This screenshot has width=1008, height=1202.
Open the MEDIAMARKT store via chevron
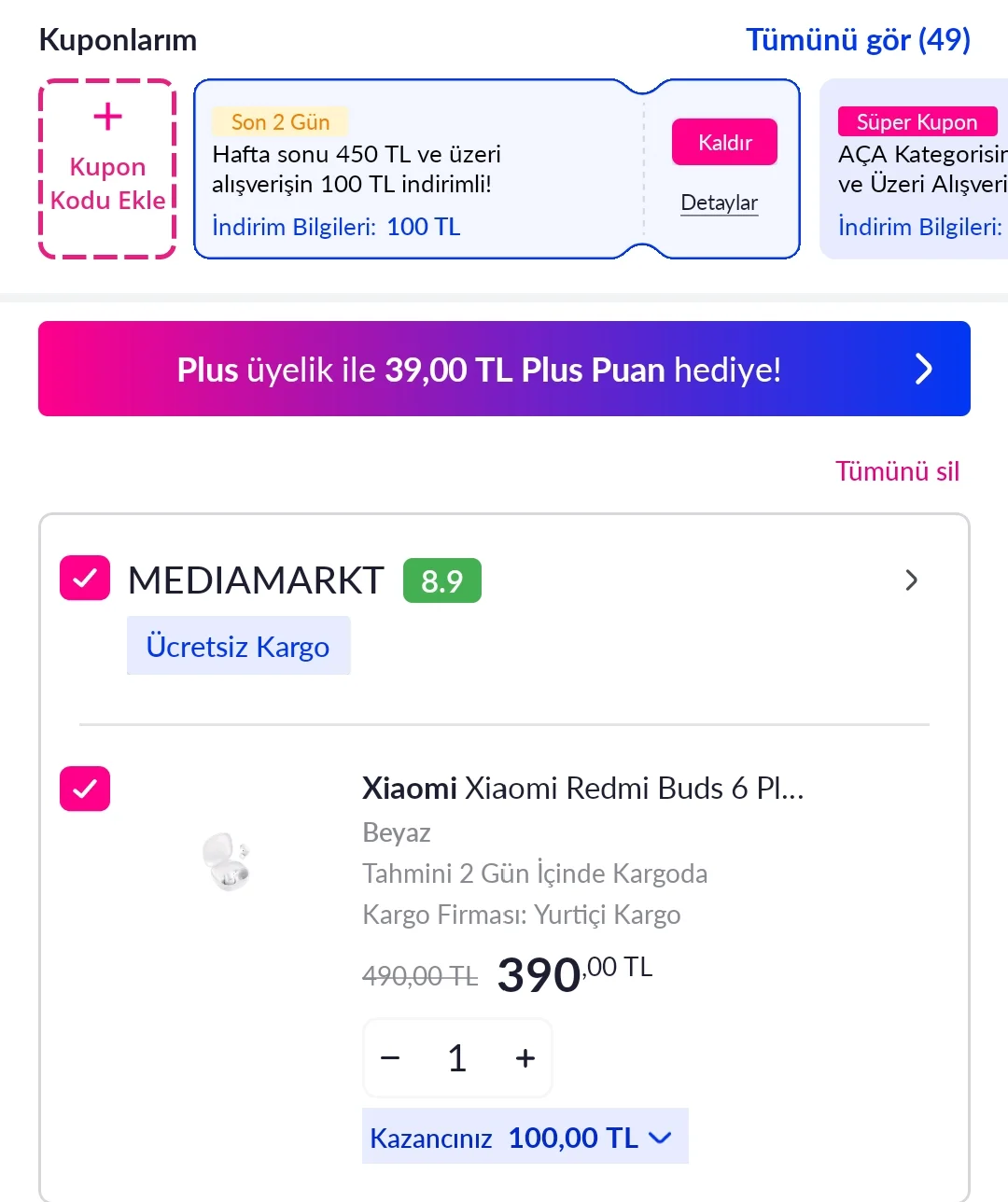tap(911, 580)
